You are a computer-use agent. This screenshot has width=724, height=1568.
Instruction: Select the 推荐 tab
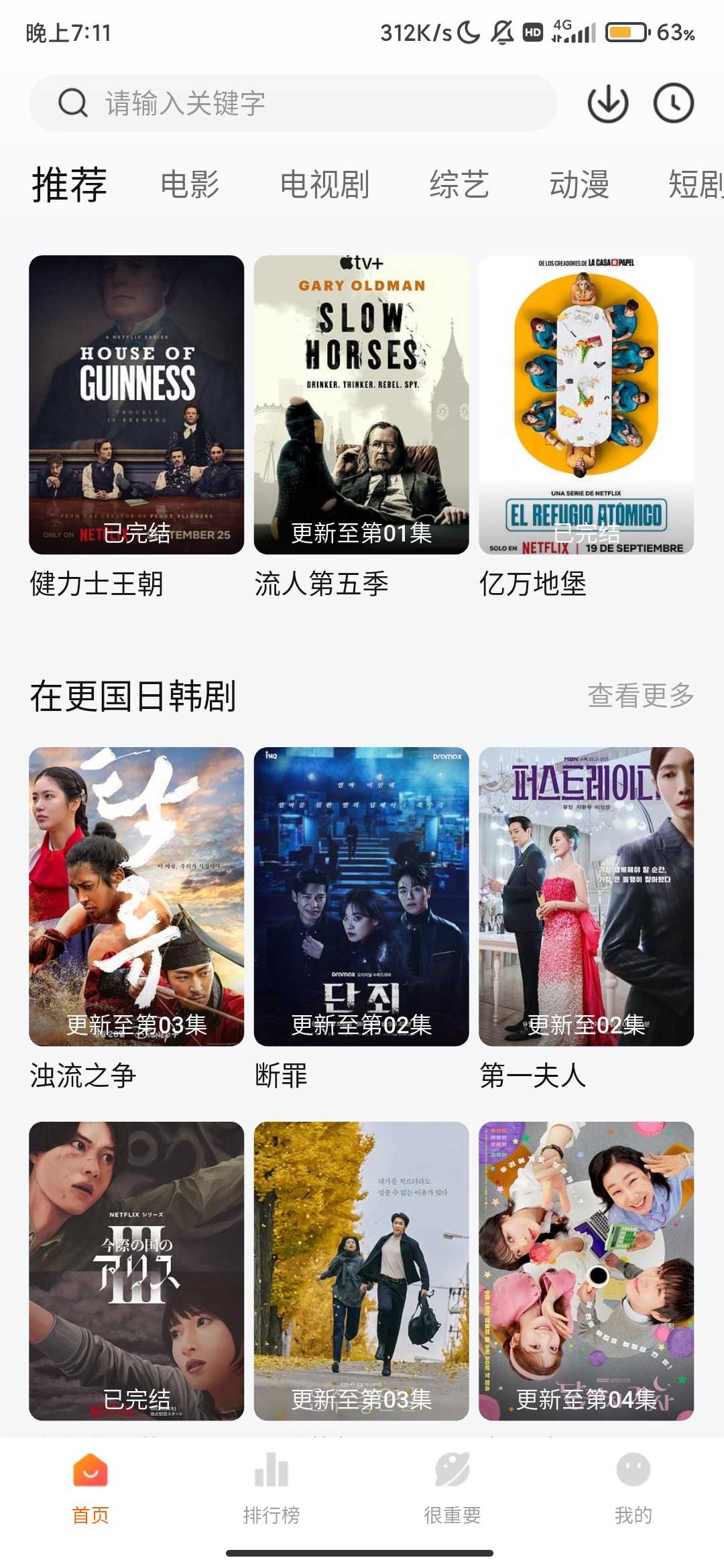tap(70, 184)
